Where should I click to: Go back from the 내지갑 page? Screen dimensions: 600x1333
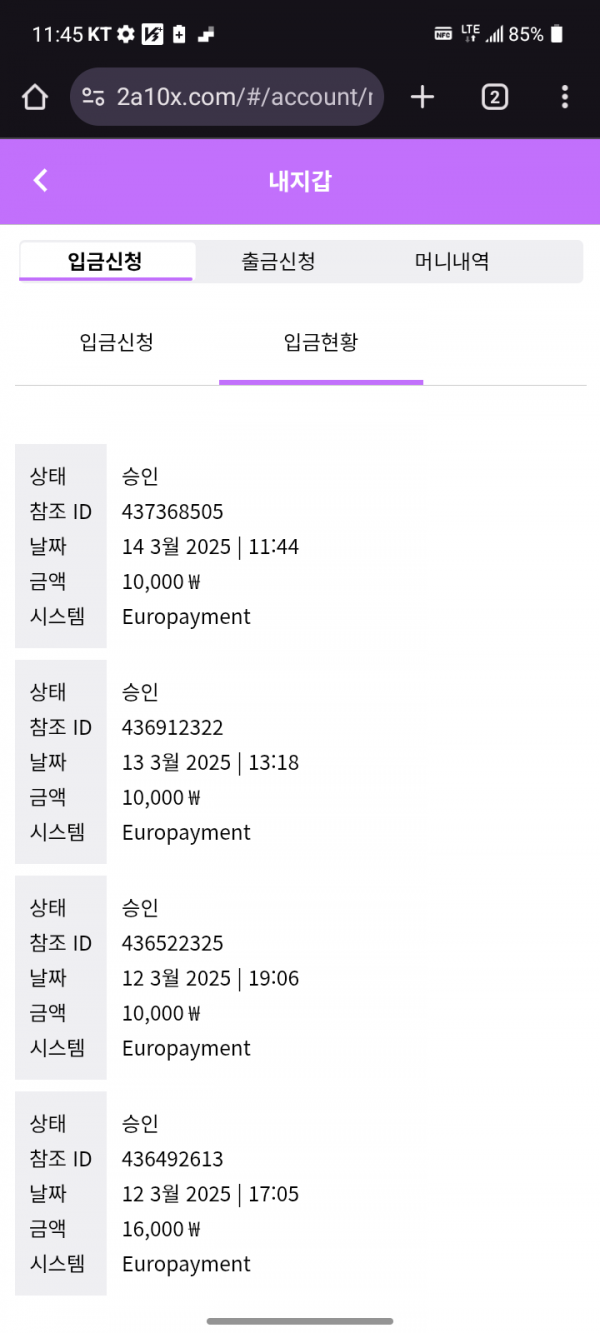coord(40,181)
